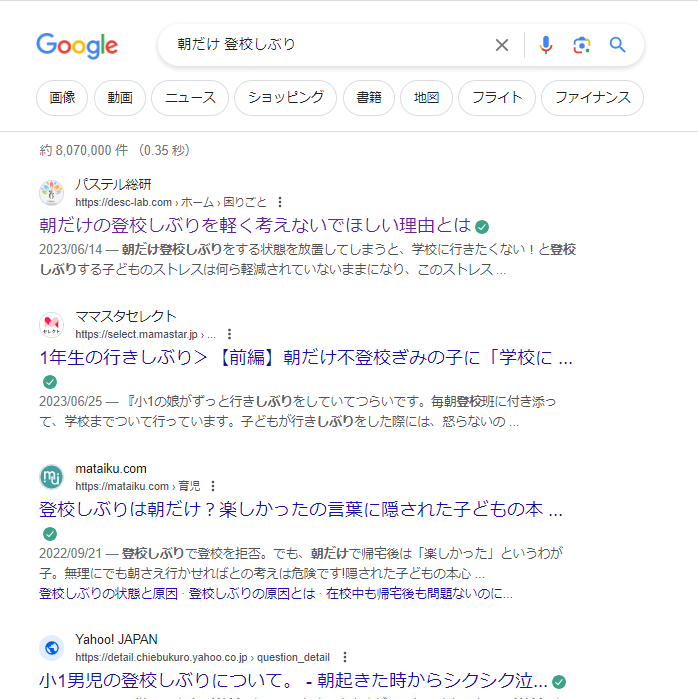Filter results by 画像

(62, 98)
